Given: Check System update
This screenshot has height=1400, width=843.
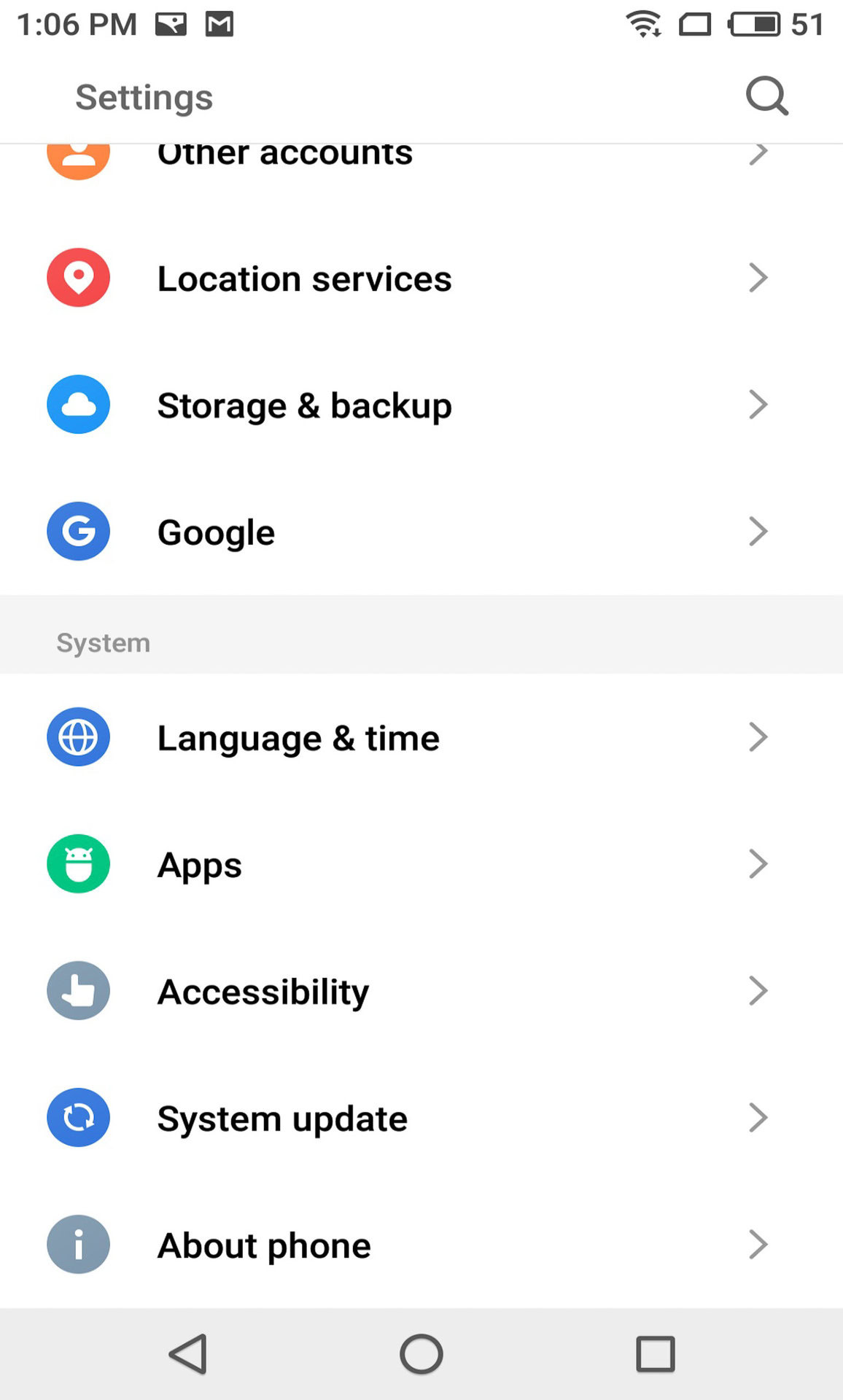Looking at the screenshot, I should (282, 1119).
